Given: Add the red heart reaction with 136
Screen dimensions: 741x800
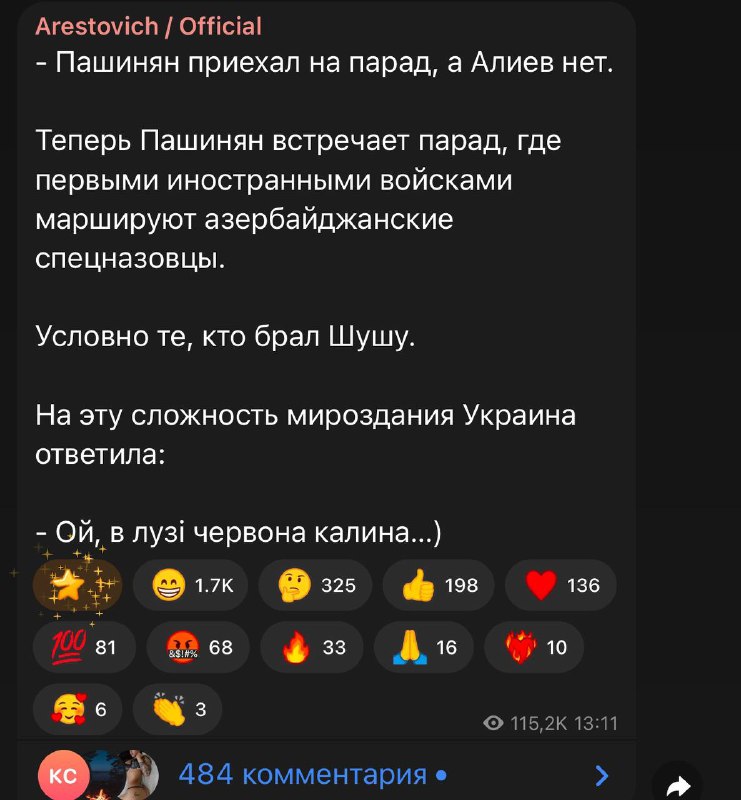Looking at the screenshot, I should tap(561, 586).
